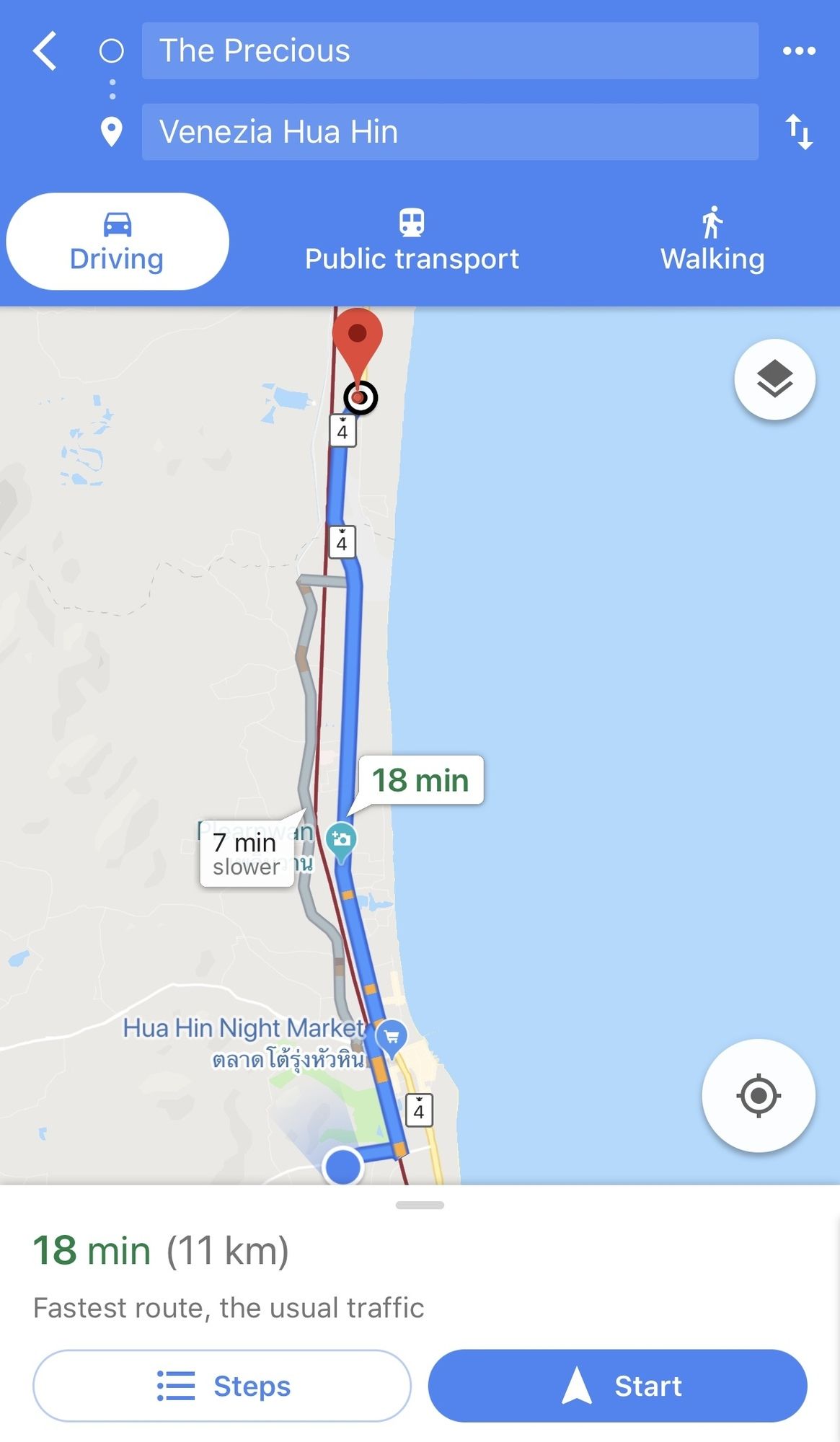Image resolution: width=840 pixels, height=1442 pixels.
Task: Edit the destination Venezia Hua Hin
Action: click(450, 132)
